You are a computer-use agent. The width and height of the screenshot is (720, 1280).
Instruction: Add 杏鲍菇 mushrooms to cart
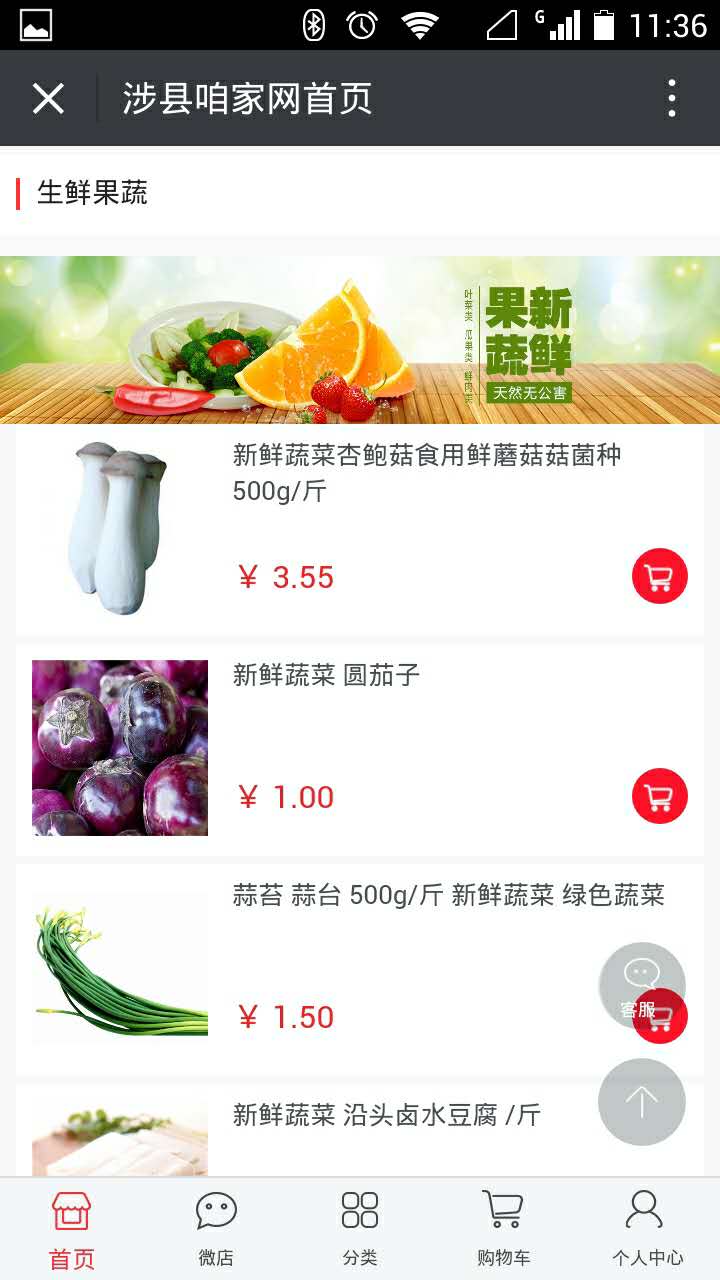(x=660, y=576)
